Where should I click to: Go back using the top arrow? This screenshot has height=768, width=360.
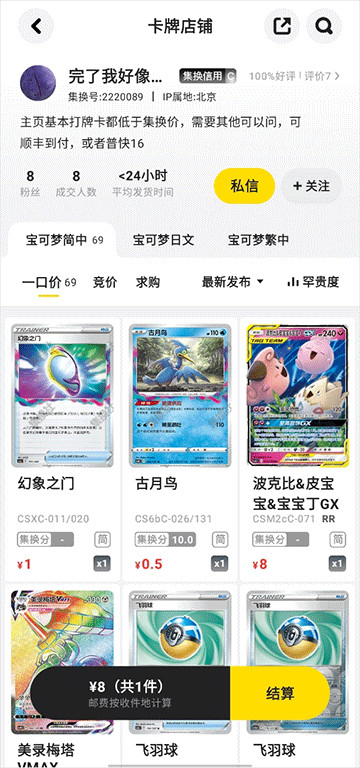coord(36,26)
